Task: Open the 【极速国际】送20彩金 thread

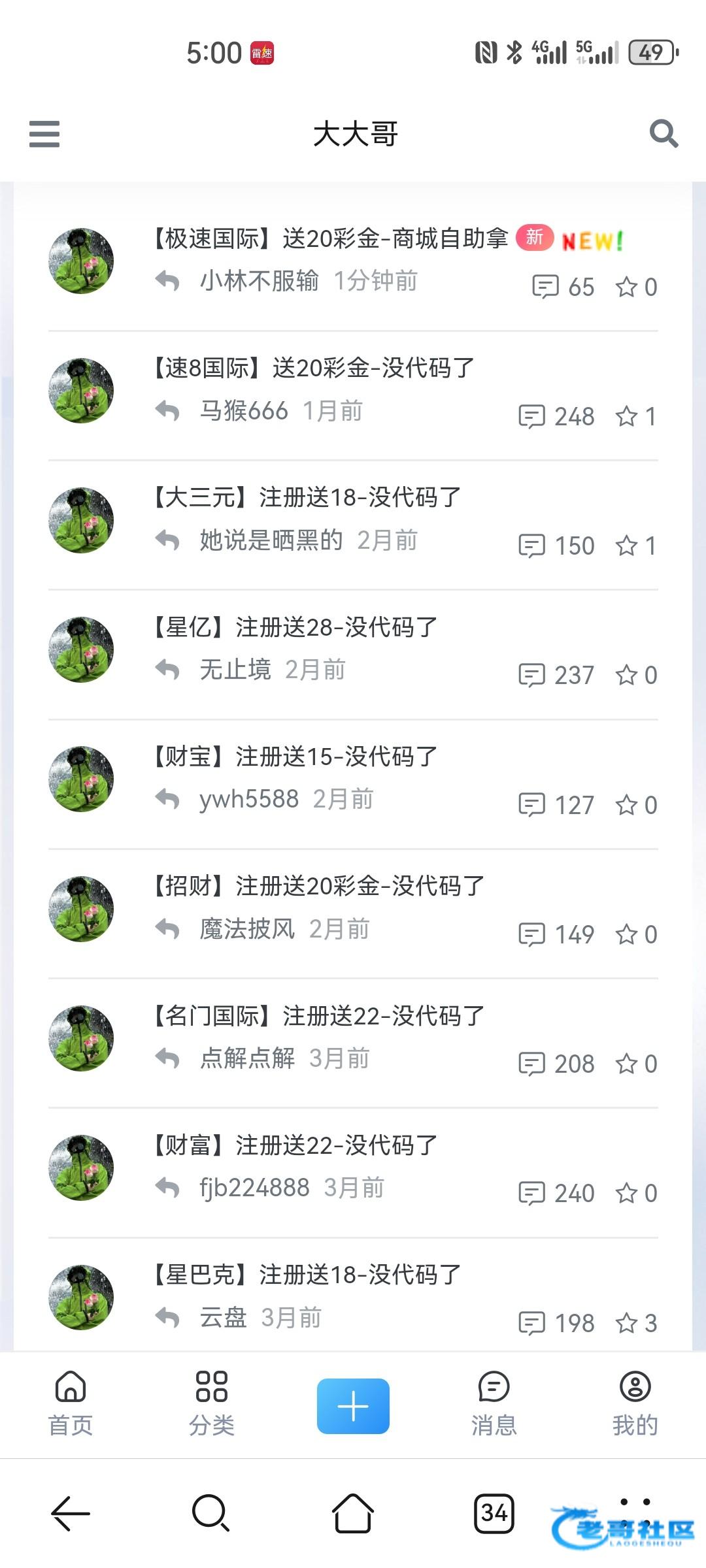Action: [x=329, y=238]
